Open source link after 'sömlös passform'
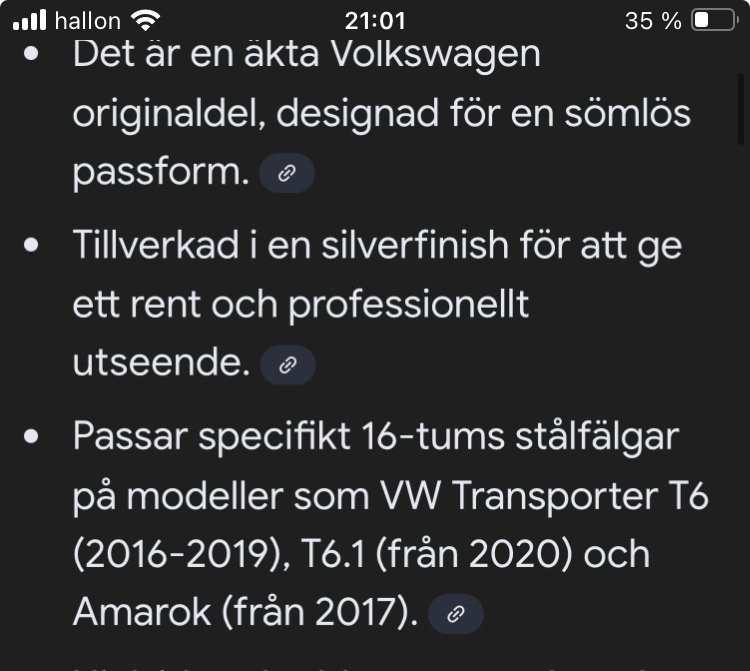 pyautogui.click(x=287, y=174)
